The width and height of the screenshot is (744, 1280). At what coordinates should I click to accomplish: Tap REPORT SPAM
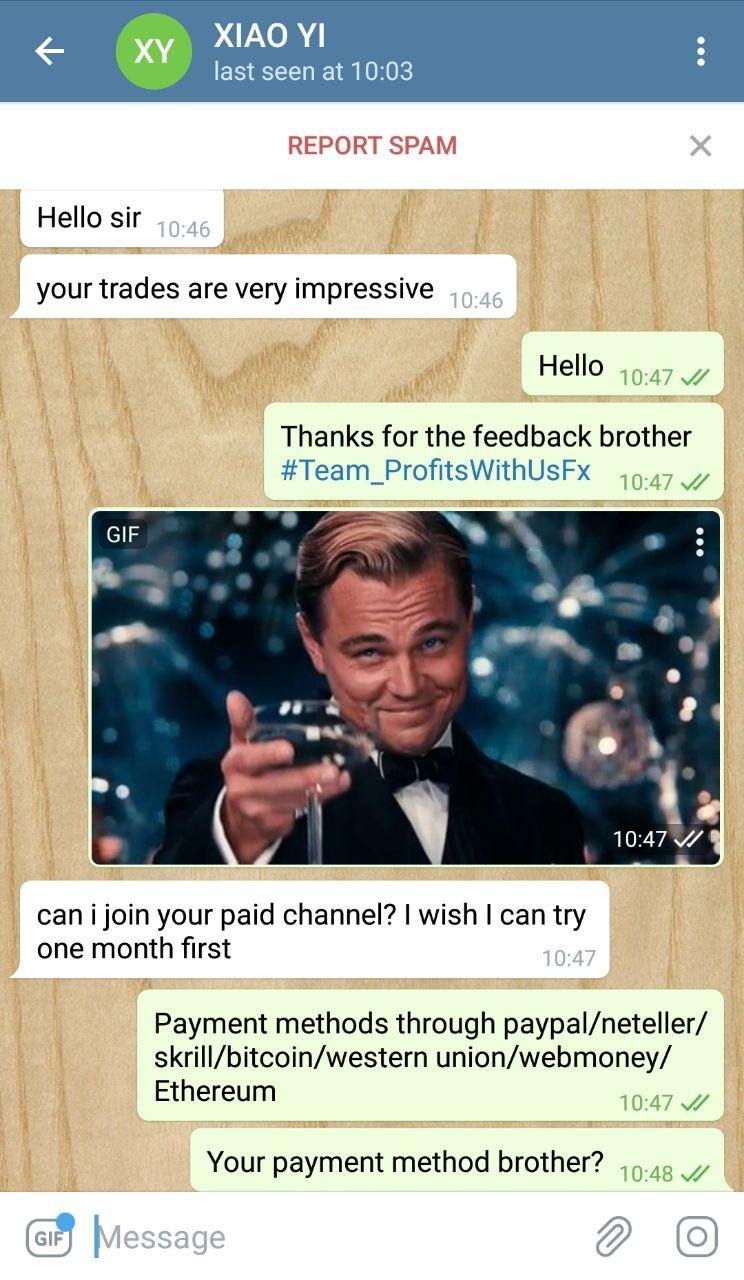(x=372, y=145)
